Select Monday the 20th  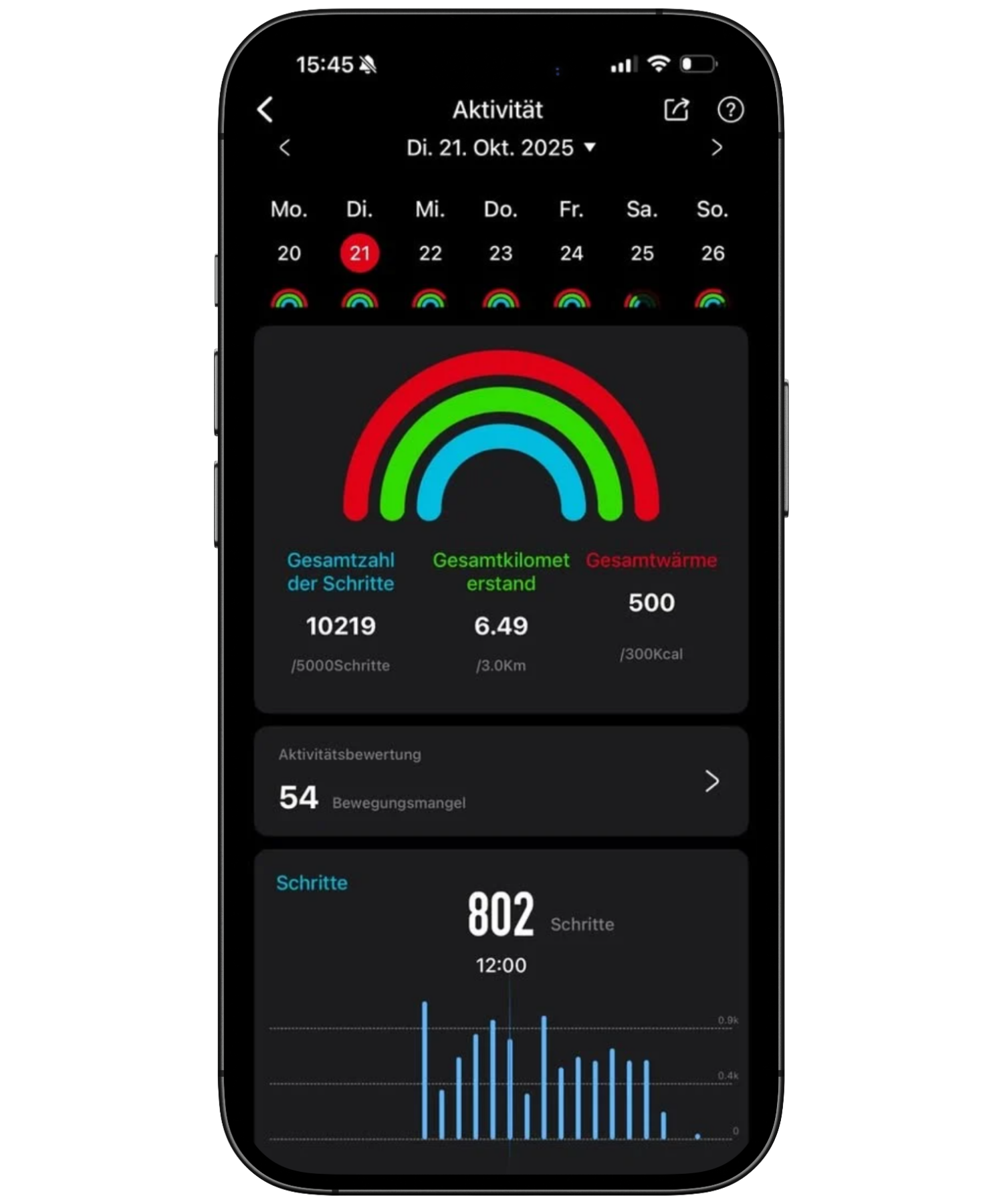point(289,254)
